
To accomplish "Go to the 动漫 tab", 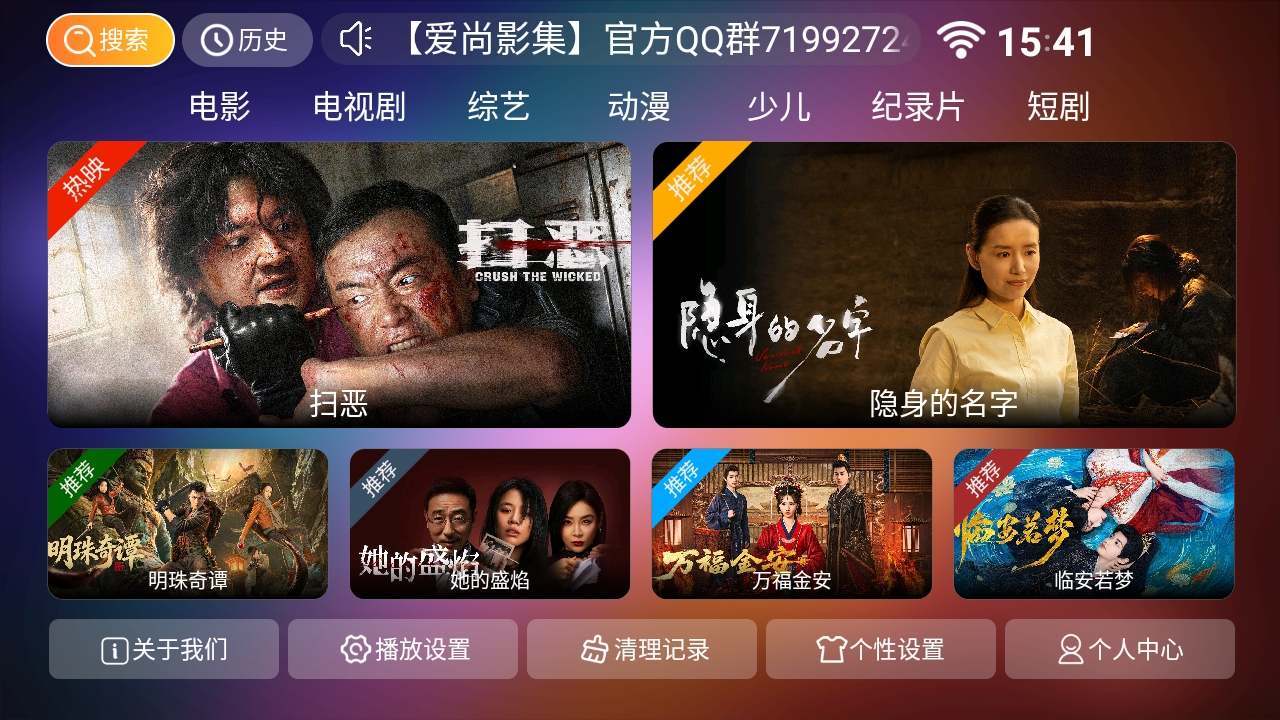I will (638, 106).
